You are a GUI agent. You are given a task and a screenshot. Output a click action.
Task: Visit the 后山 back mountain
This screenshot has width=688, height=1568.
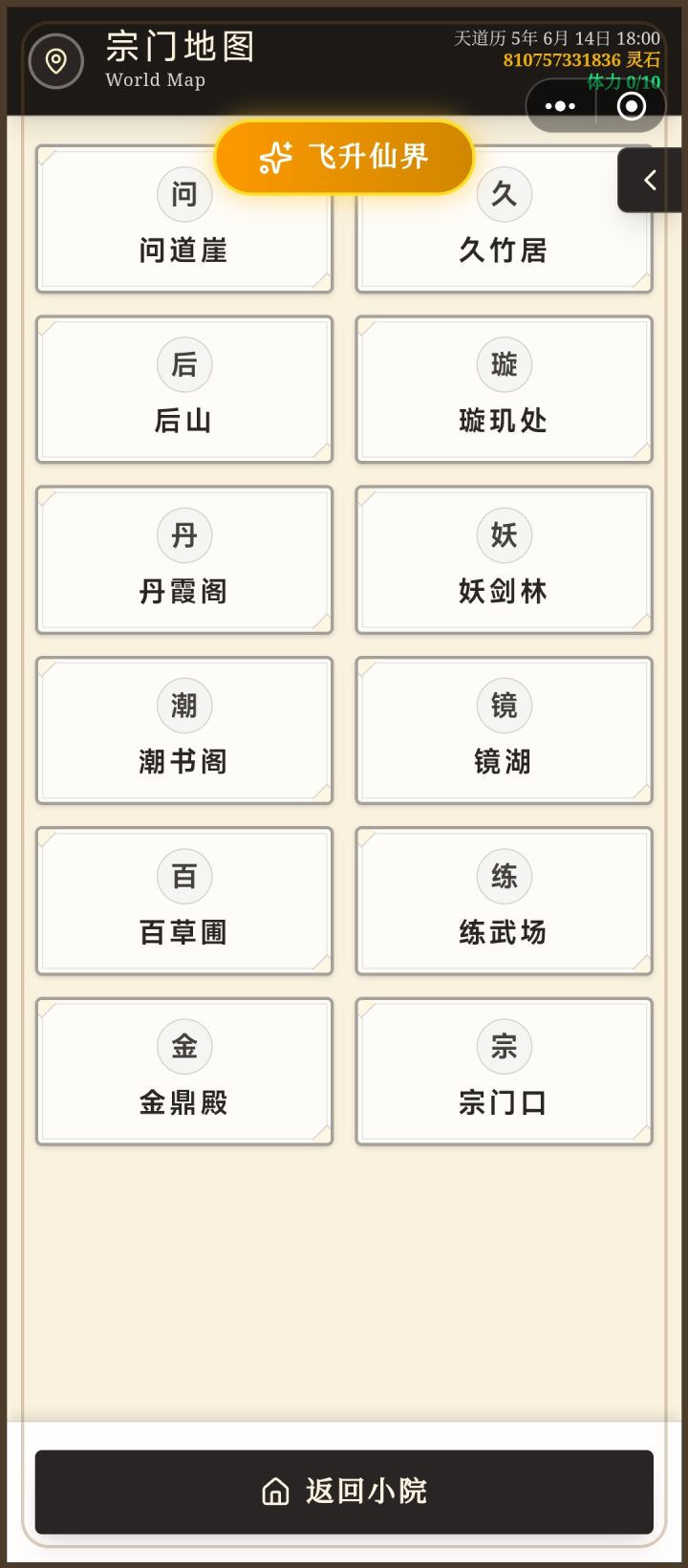pos(183,388)
